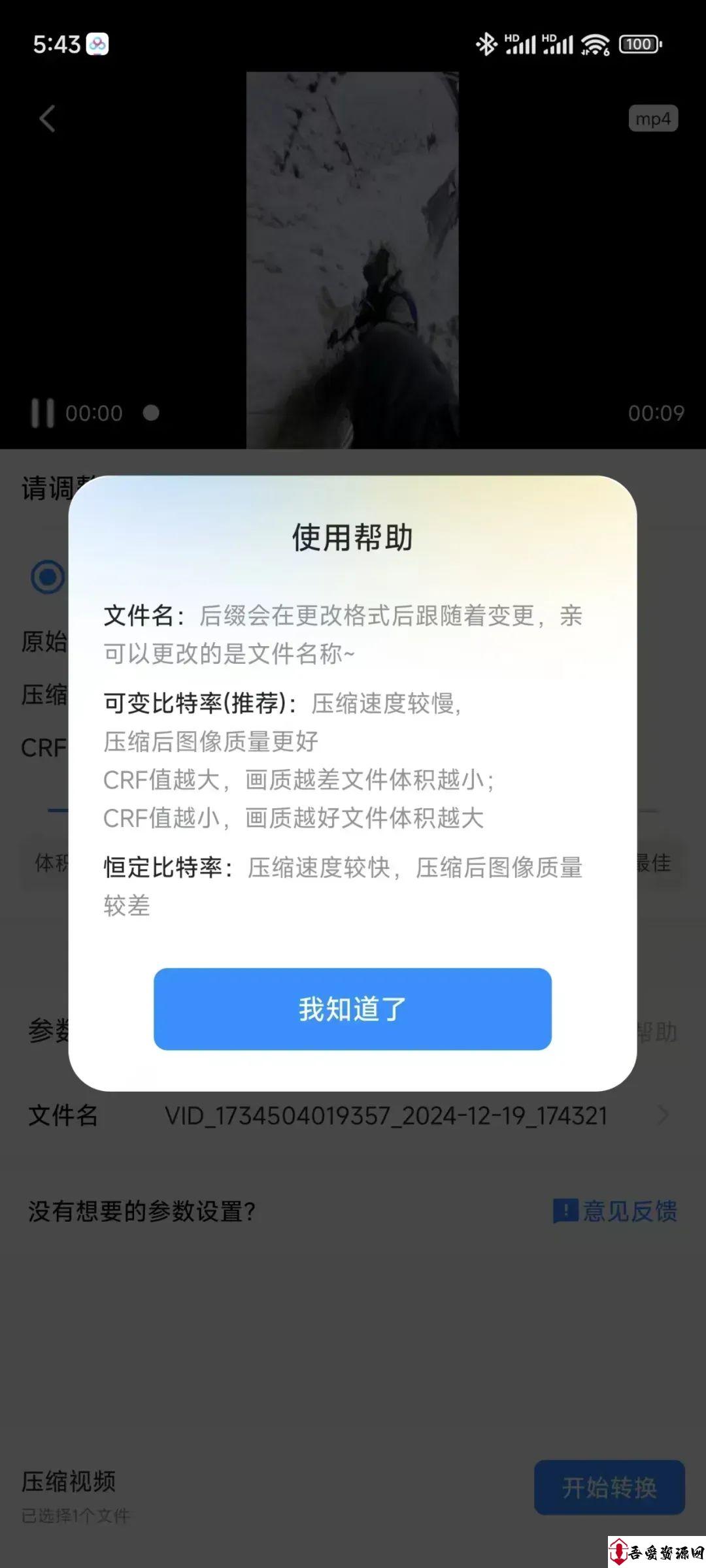The width and height of the screenshot is (706, 1568).
Task: Go back using the top-left arrow
Action: pos(47,119)
